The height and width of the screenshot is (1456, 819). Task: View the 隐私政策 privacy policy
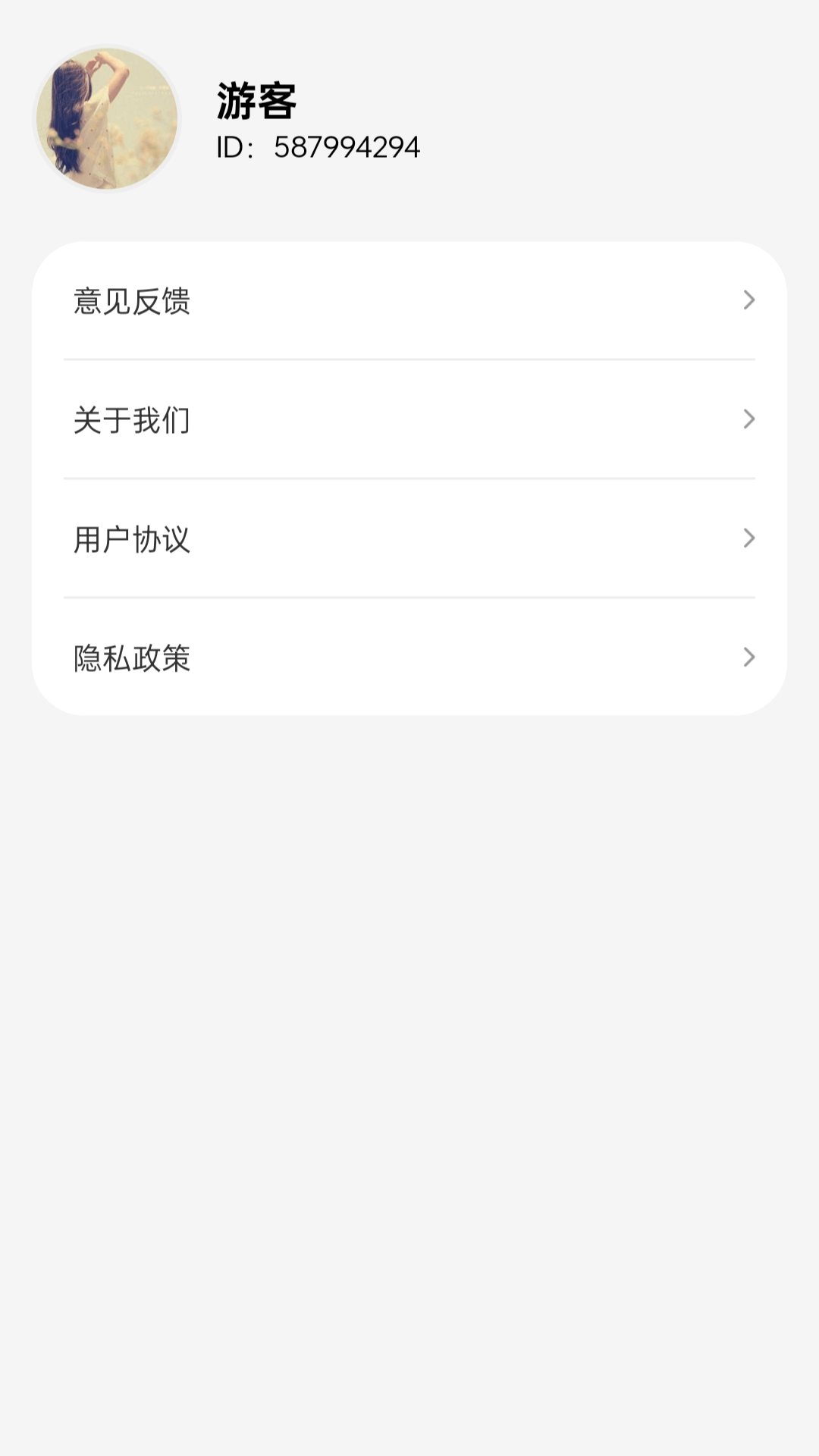pyautogui.click(x=133, y=658)
